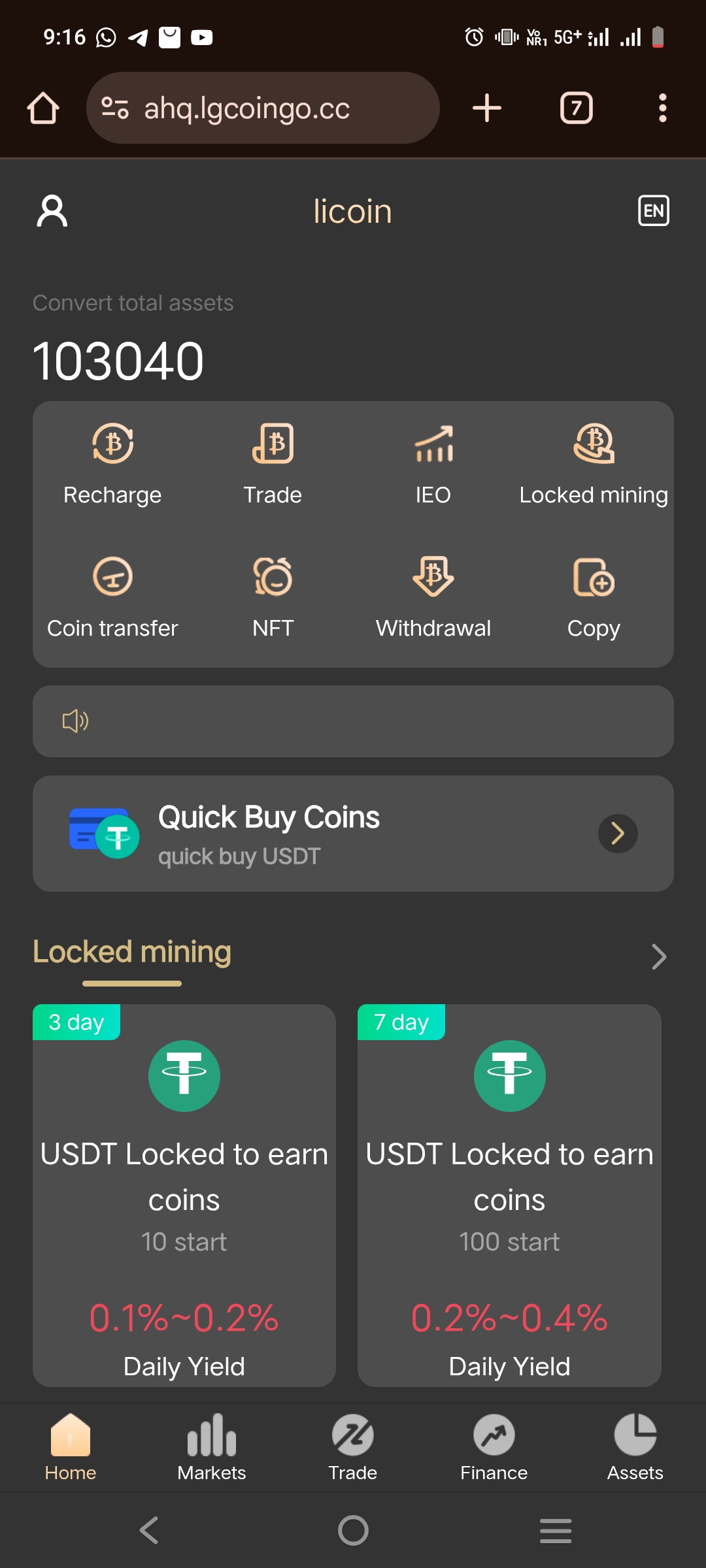Go back using the system back button

(x=149, y=1530)
